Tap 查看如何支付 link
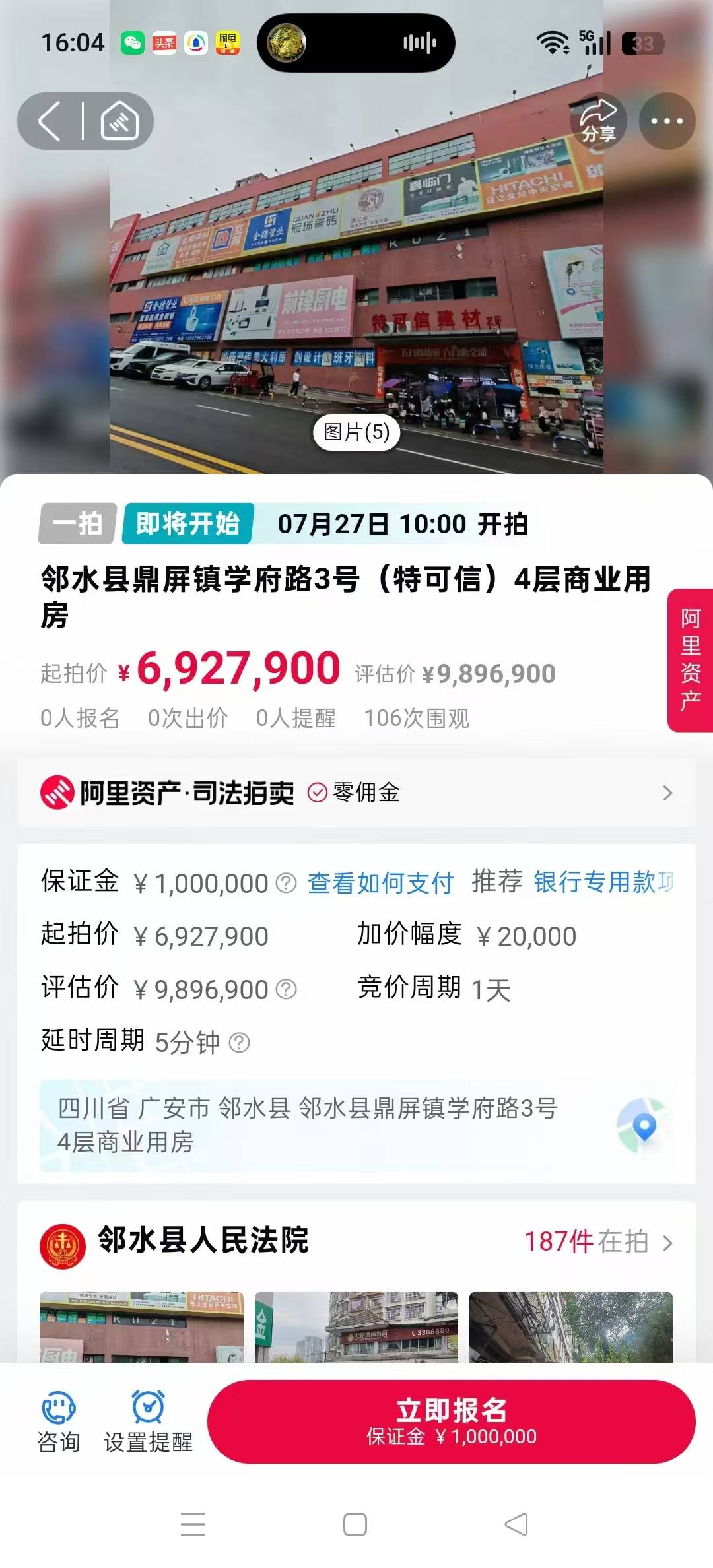Screen dimensions: 713x1568 380,883
